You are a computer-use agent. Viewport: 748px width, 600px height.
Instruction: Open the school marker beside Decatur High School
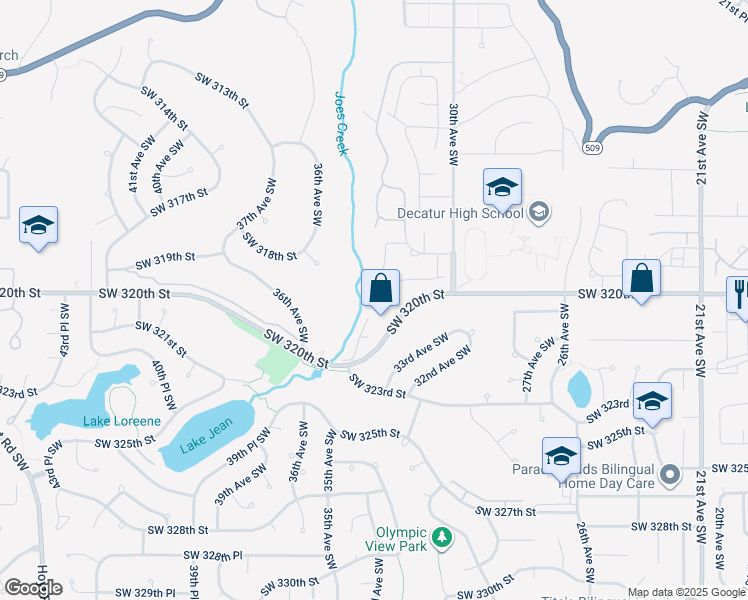(502, 187)
